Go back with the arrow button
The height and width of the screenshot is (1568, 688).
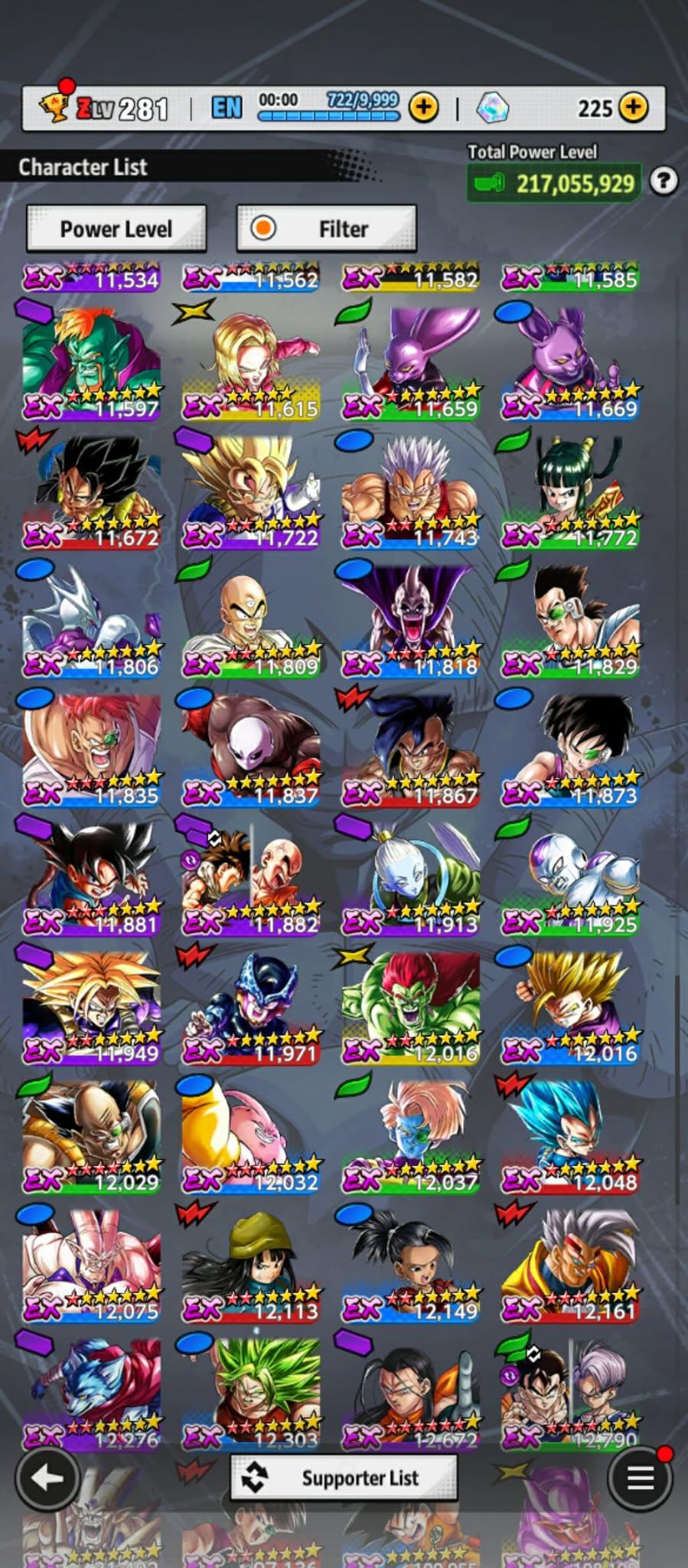(47, 1478)
